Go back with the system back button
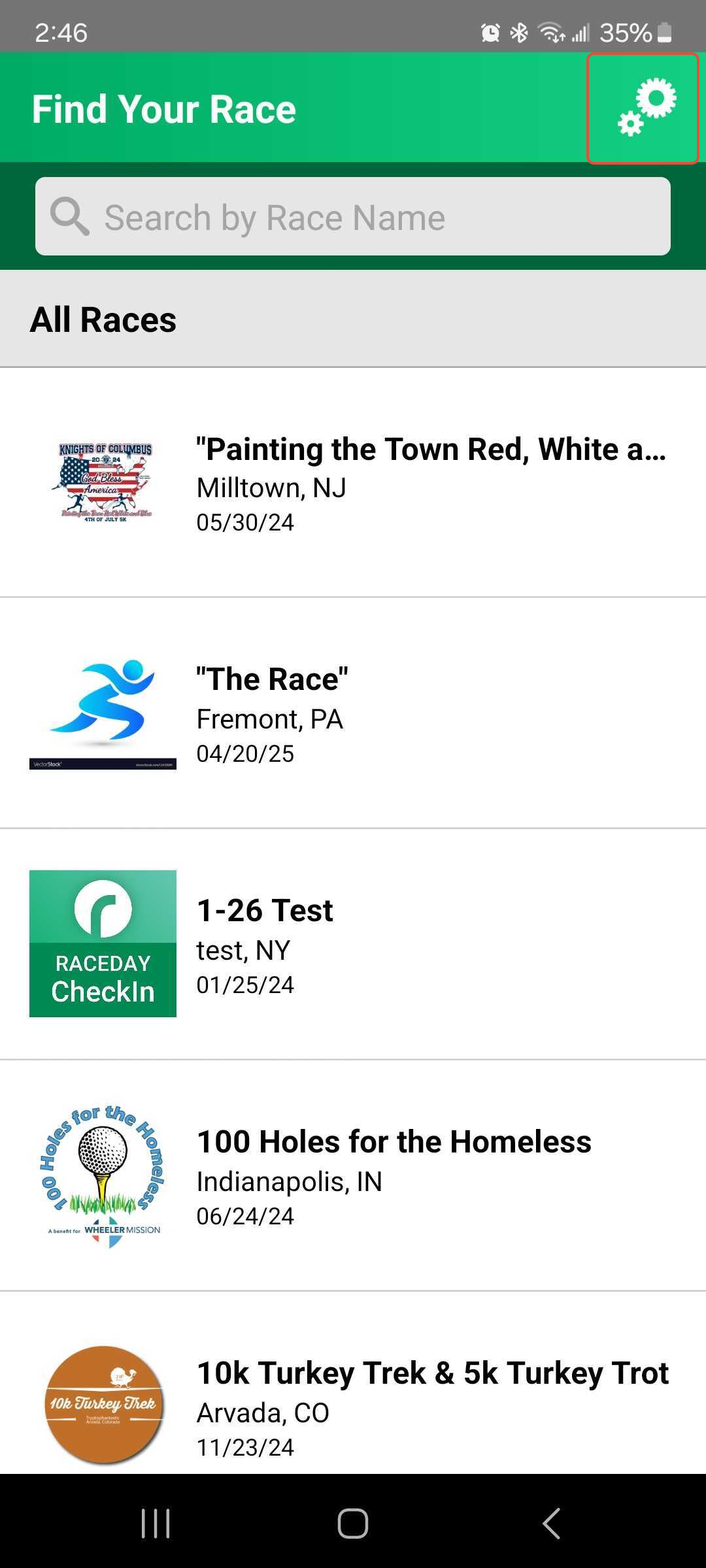The width and height of the screenshot is (706, 1568). pyautogui.click(x=551, y=1524)
